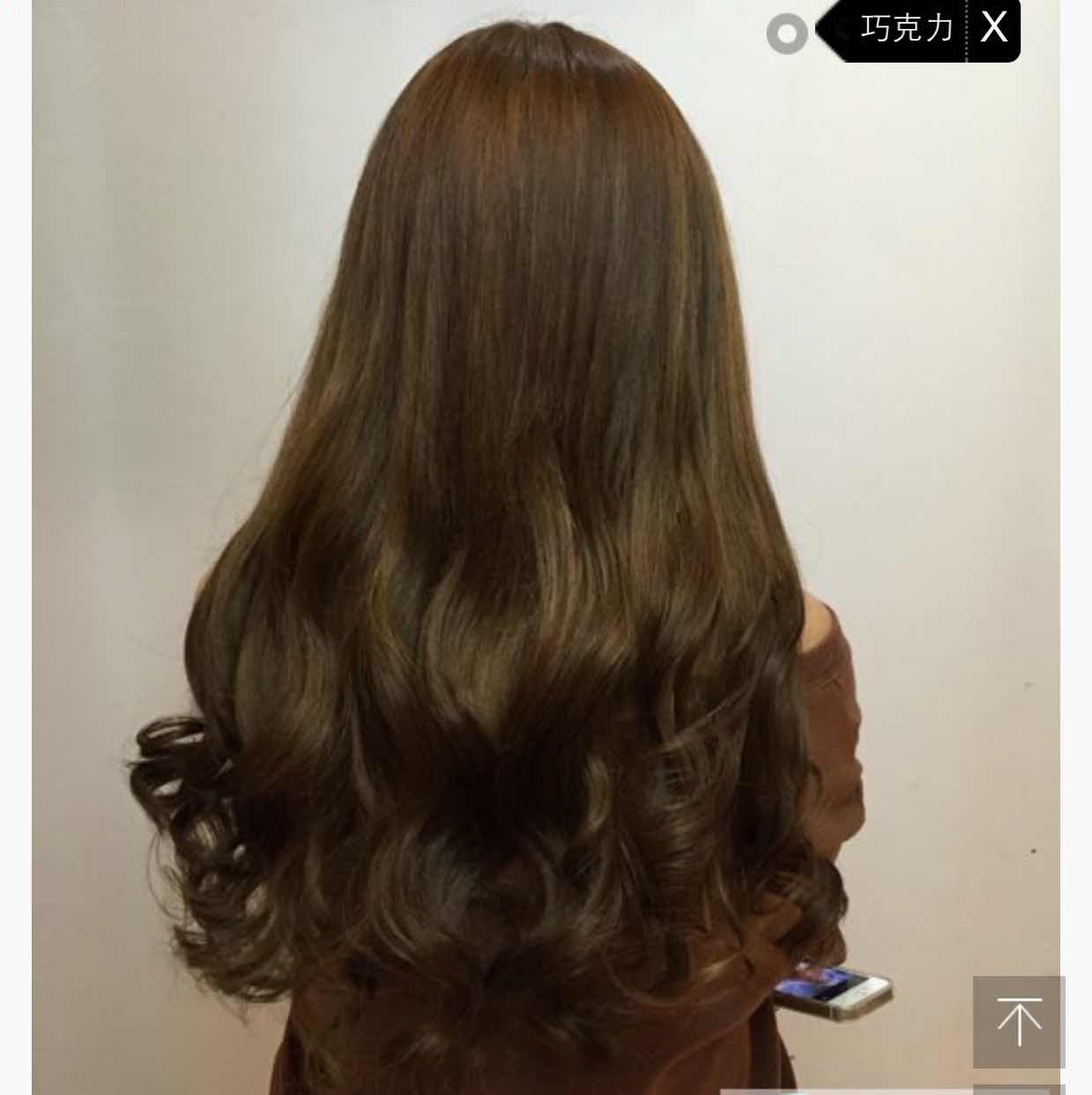The width and height of the screenshot is (1092, 1095).
Task: Jump back to top with arrow button
Action: click(1019, 1021)
